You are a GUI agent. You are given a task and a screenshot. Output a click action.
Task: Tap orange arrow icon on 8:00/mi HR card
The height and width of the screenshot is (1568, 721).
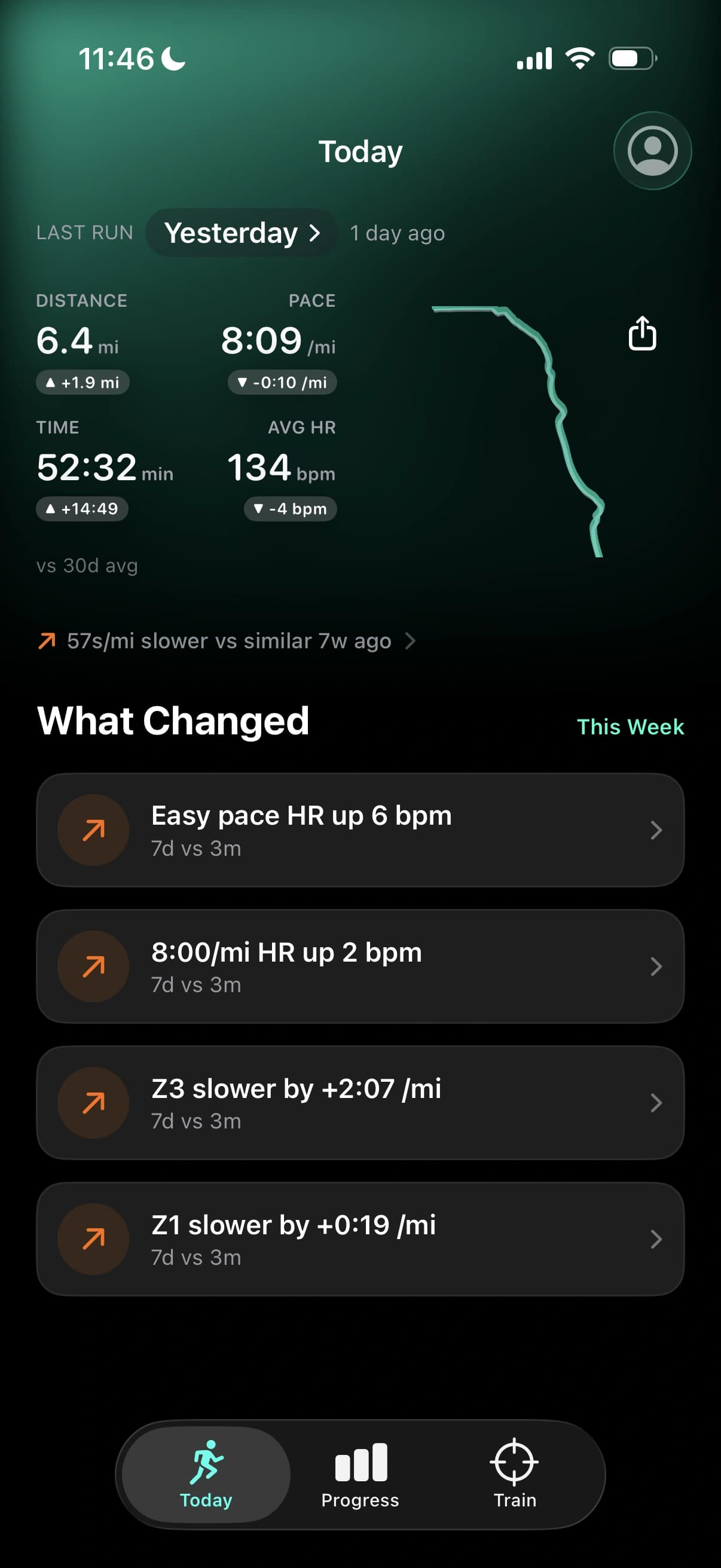93,966
